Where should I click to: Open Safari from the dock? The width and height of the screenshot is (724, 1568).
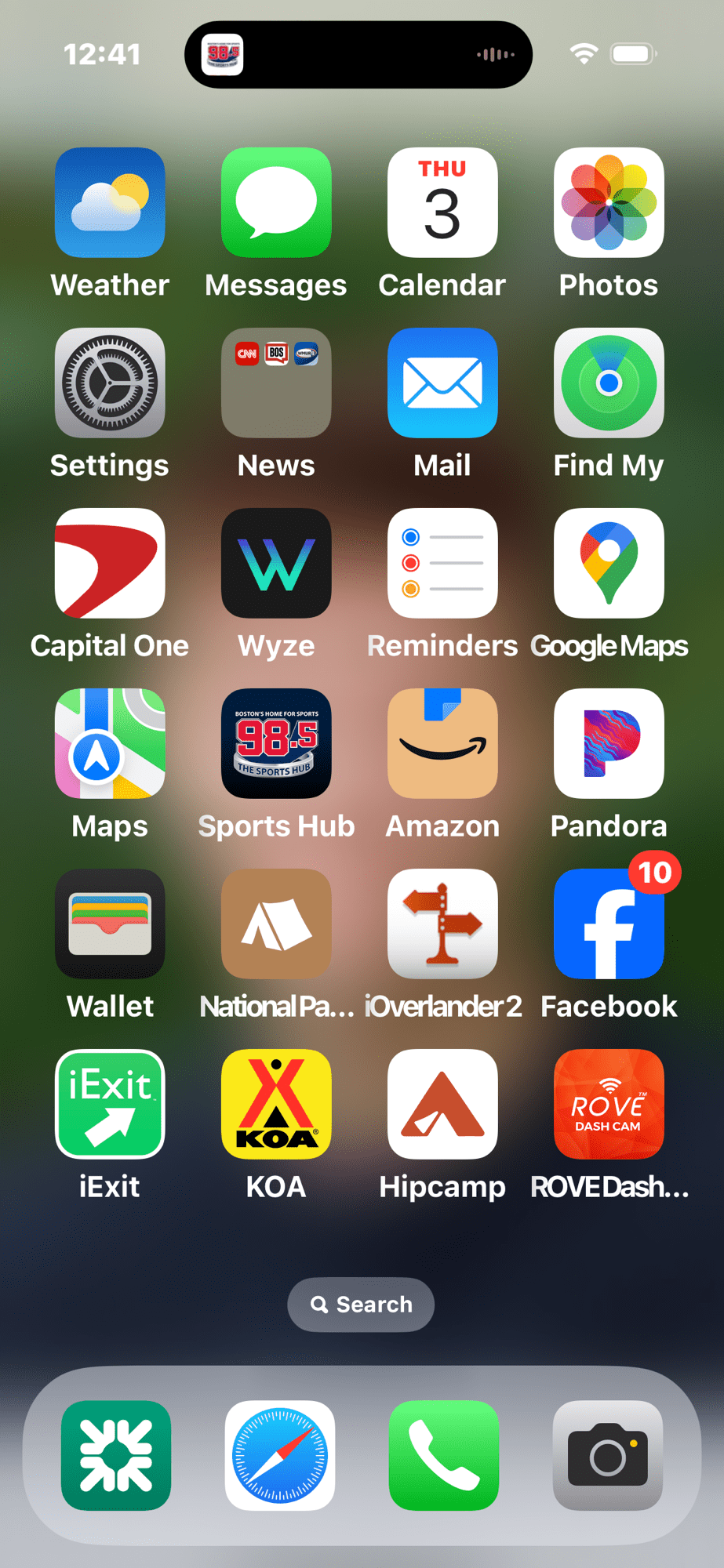pos(279,1455)
